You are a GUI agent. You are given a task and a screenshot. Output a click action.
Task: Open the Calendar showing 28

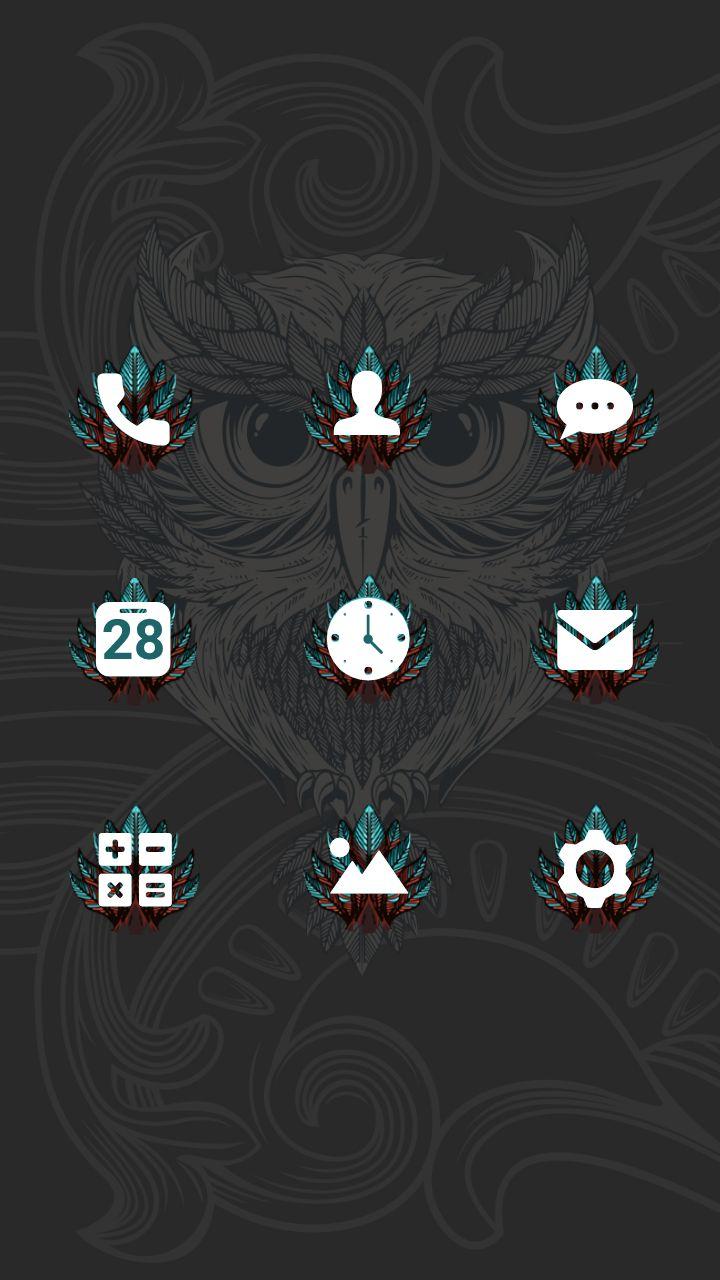click(133, 640)
